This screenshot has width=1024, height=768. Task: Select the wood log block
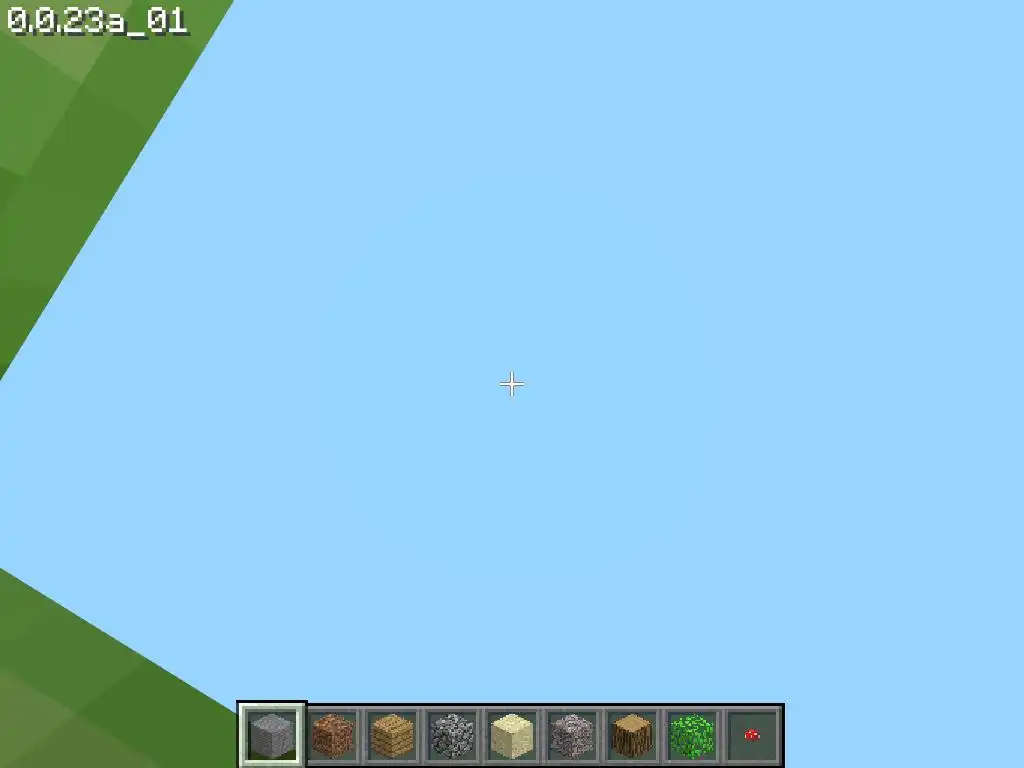click(632, 736)
